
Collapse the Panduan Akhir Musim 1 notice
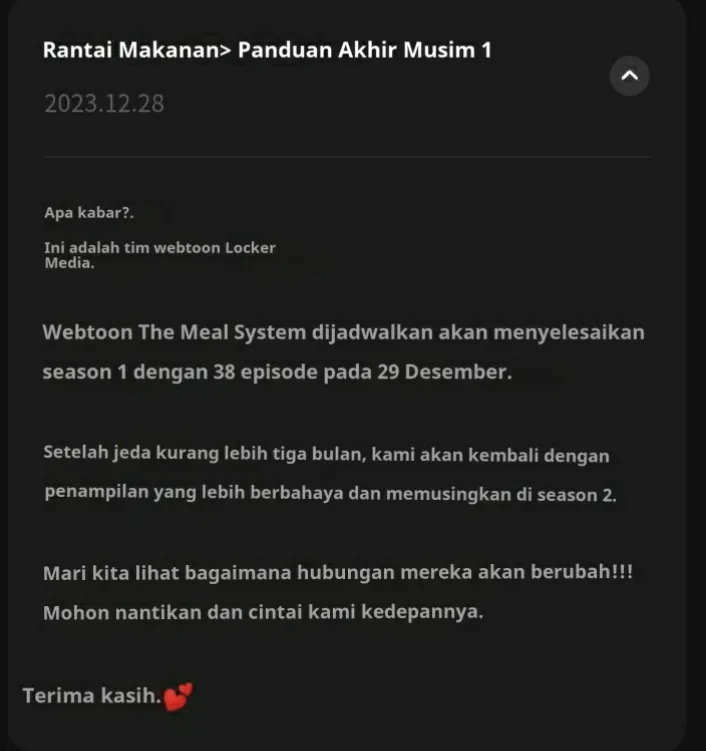(629, 75)
